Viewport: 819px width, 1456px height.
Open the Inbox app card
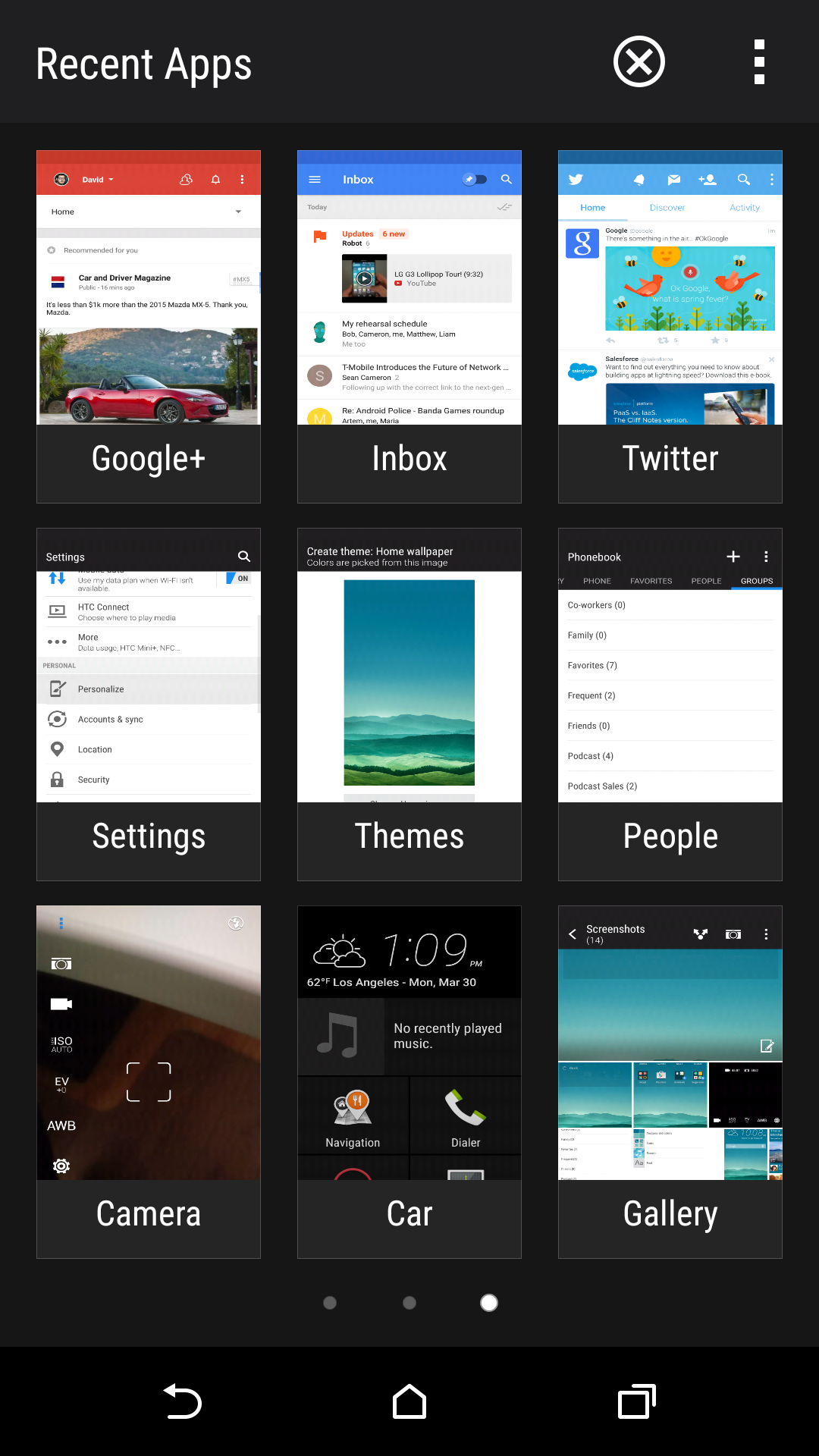[x=409, y=326]
